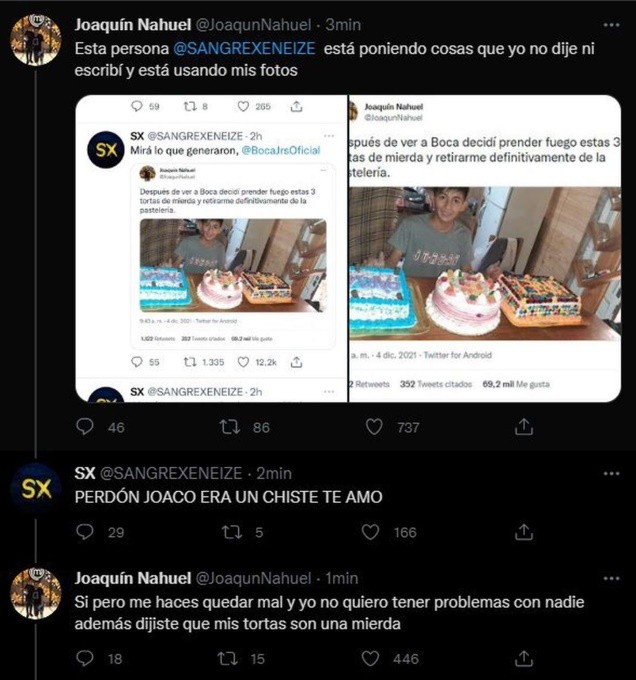Open the overflow menu on SX's tweet
Screen dimensions: 636x680
tap(611, 473)
